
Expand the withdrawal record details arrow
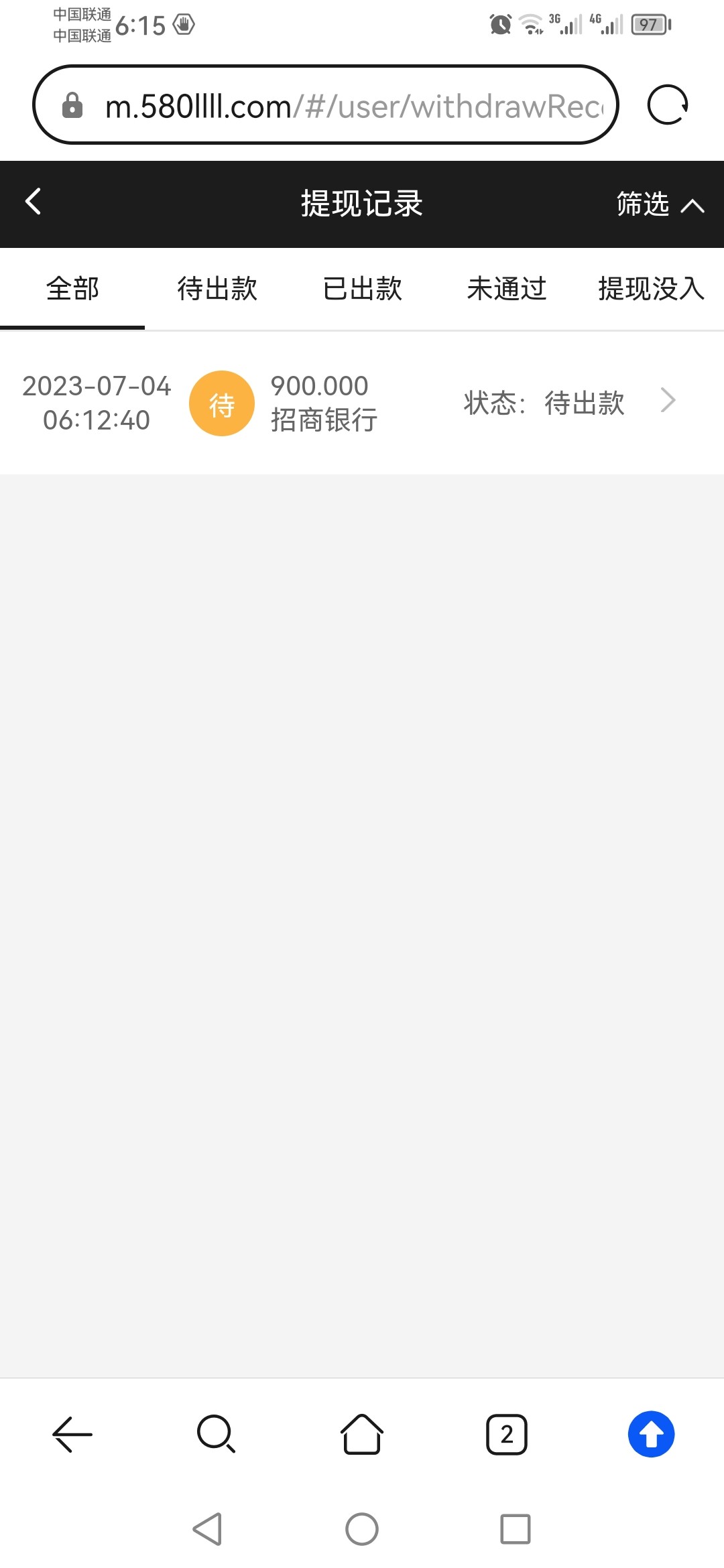coord(668,401)
